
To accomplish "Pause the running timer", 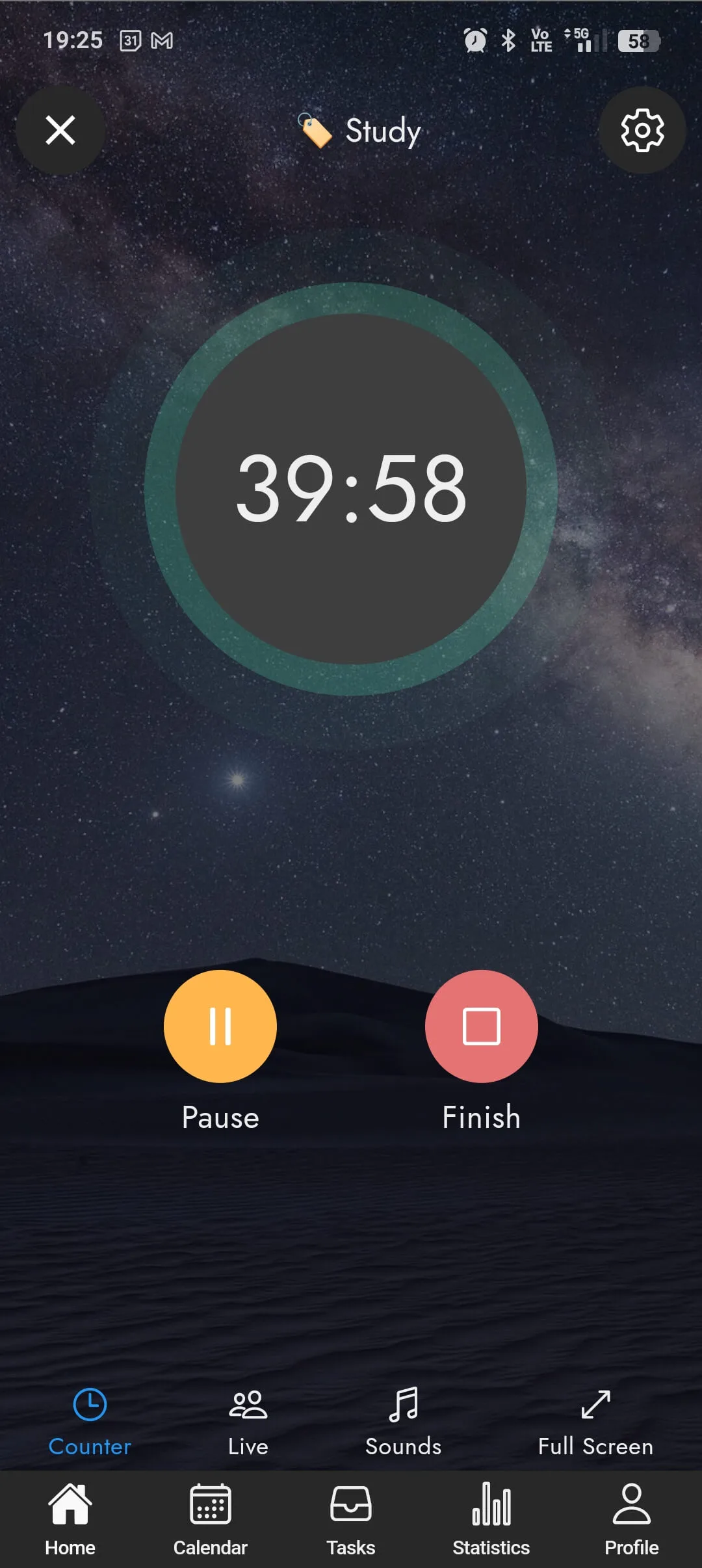I will (220, 1026).
